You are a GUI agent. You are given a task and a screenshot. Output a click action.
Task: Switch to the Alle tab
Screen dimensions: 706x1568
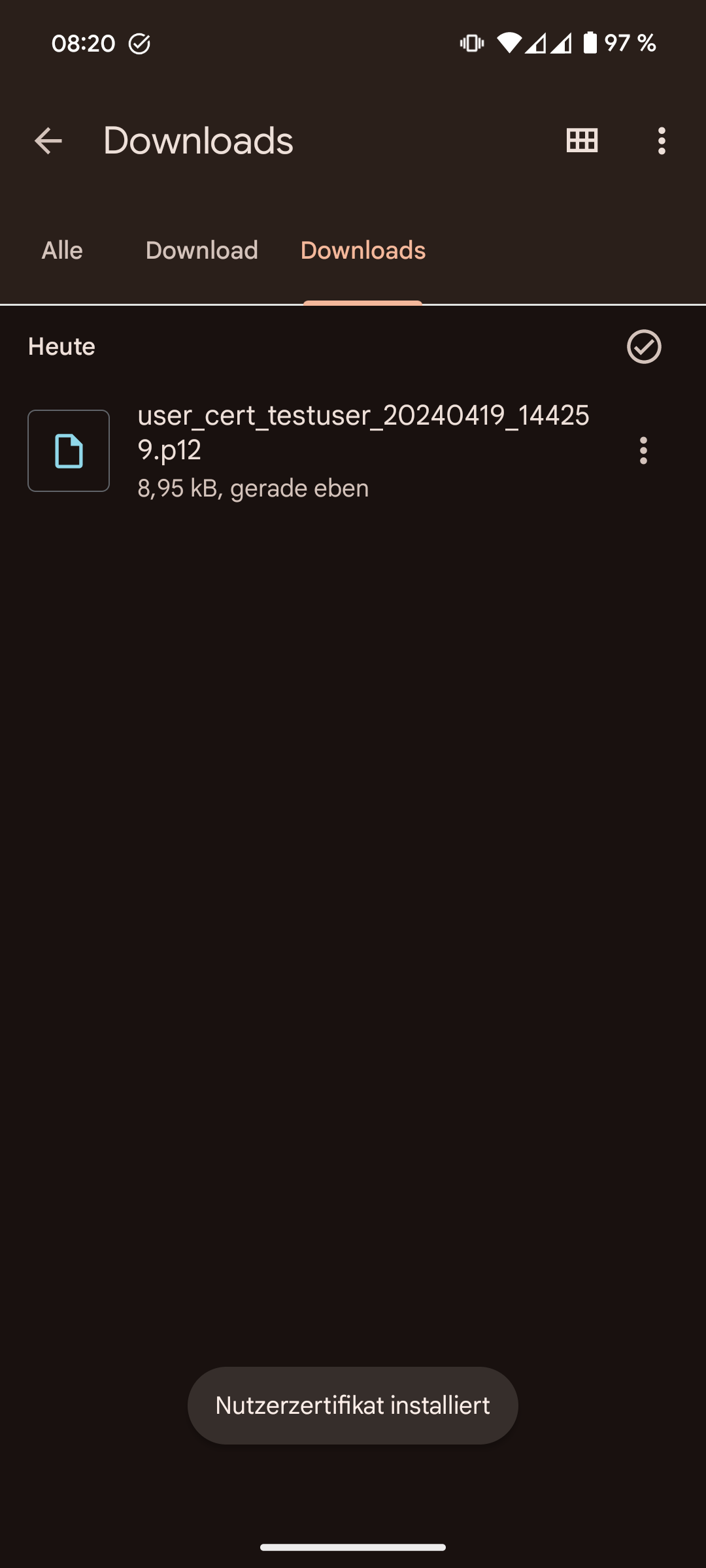(62, 250)
